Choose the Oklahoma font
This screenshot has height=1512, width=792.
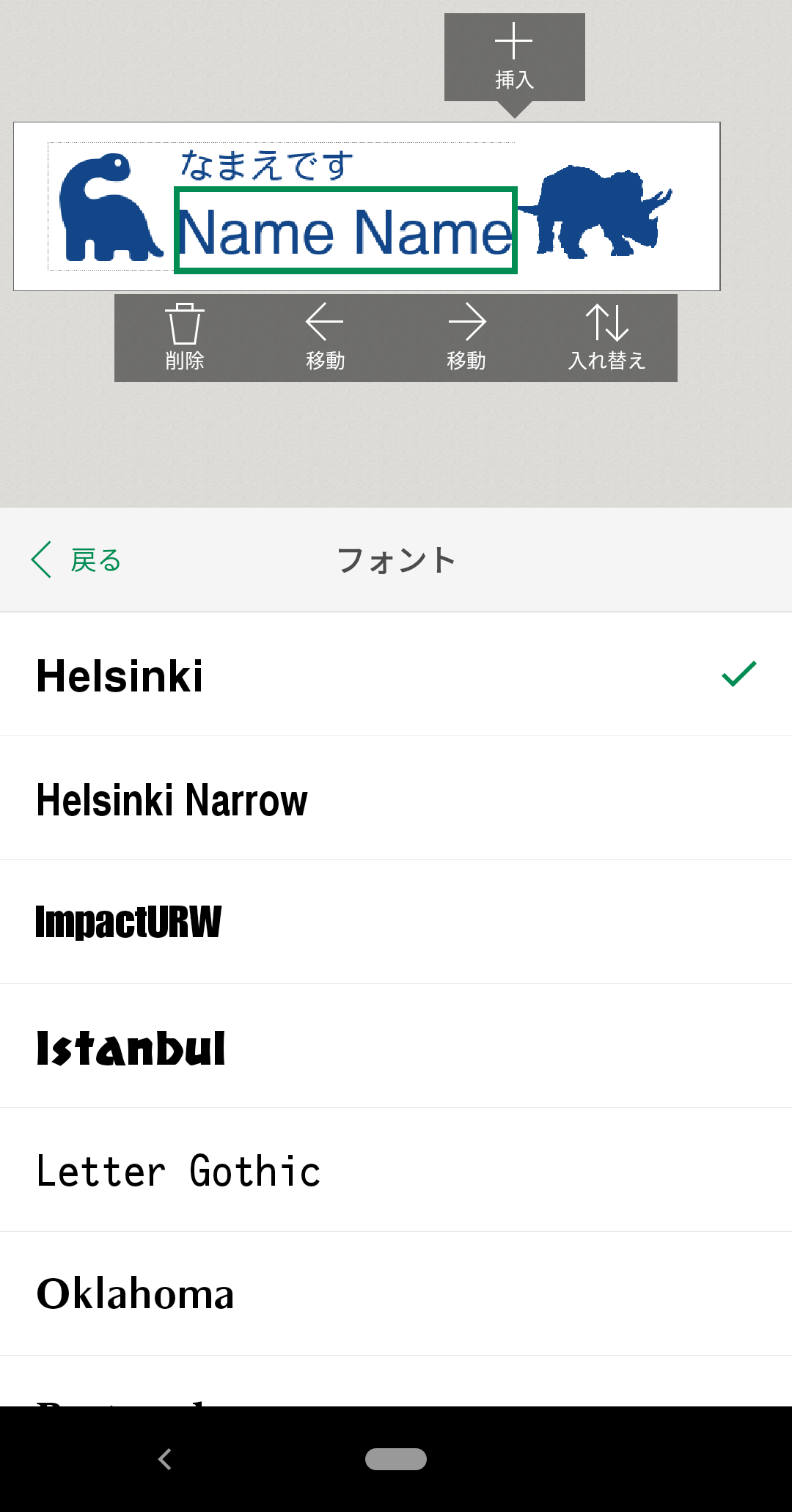[396, 1294]
